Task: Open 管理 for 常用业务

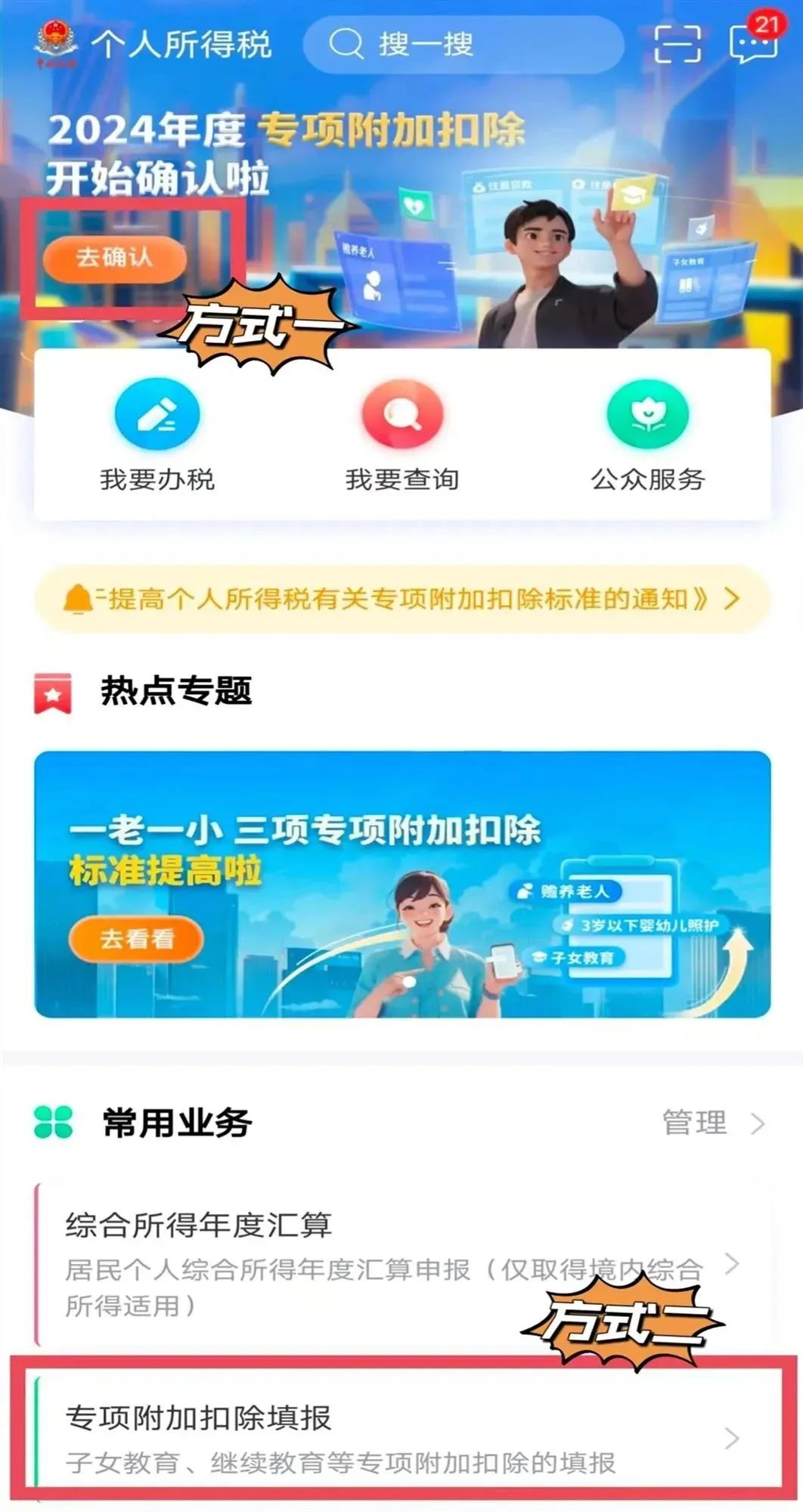Action: pos(714,1123)
